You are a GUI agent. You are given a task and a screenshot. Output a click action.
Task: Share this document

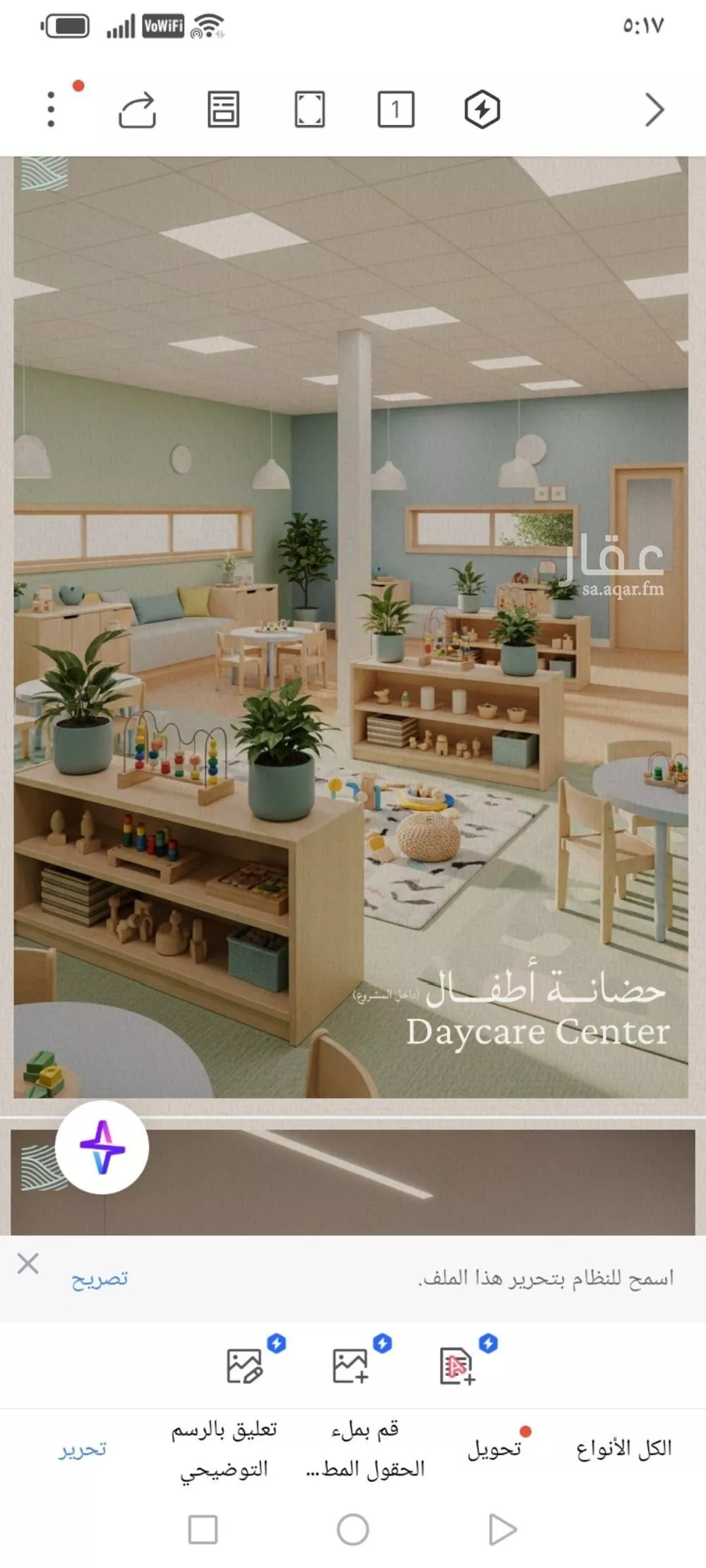pos(137,109)
